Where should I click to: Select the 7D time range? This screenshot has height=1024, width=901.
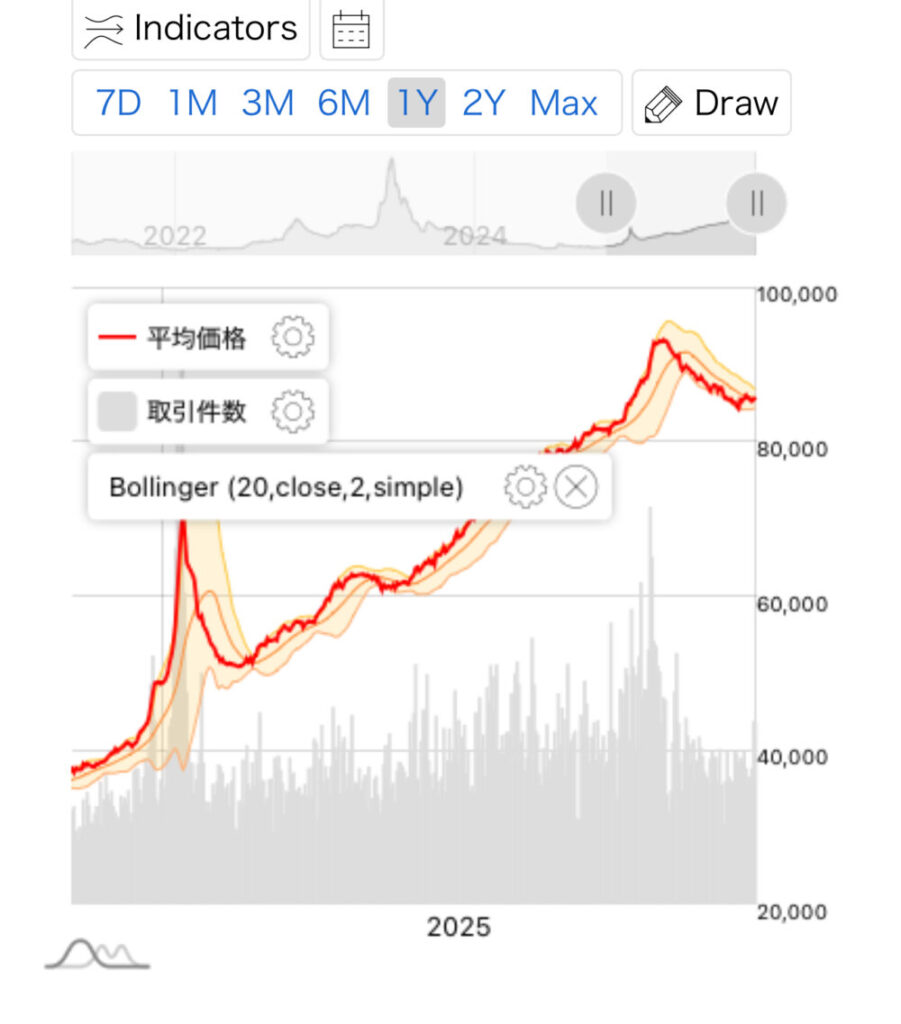pyautogui.click(x=118, y=103)
